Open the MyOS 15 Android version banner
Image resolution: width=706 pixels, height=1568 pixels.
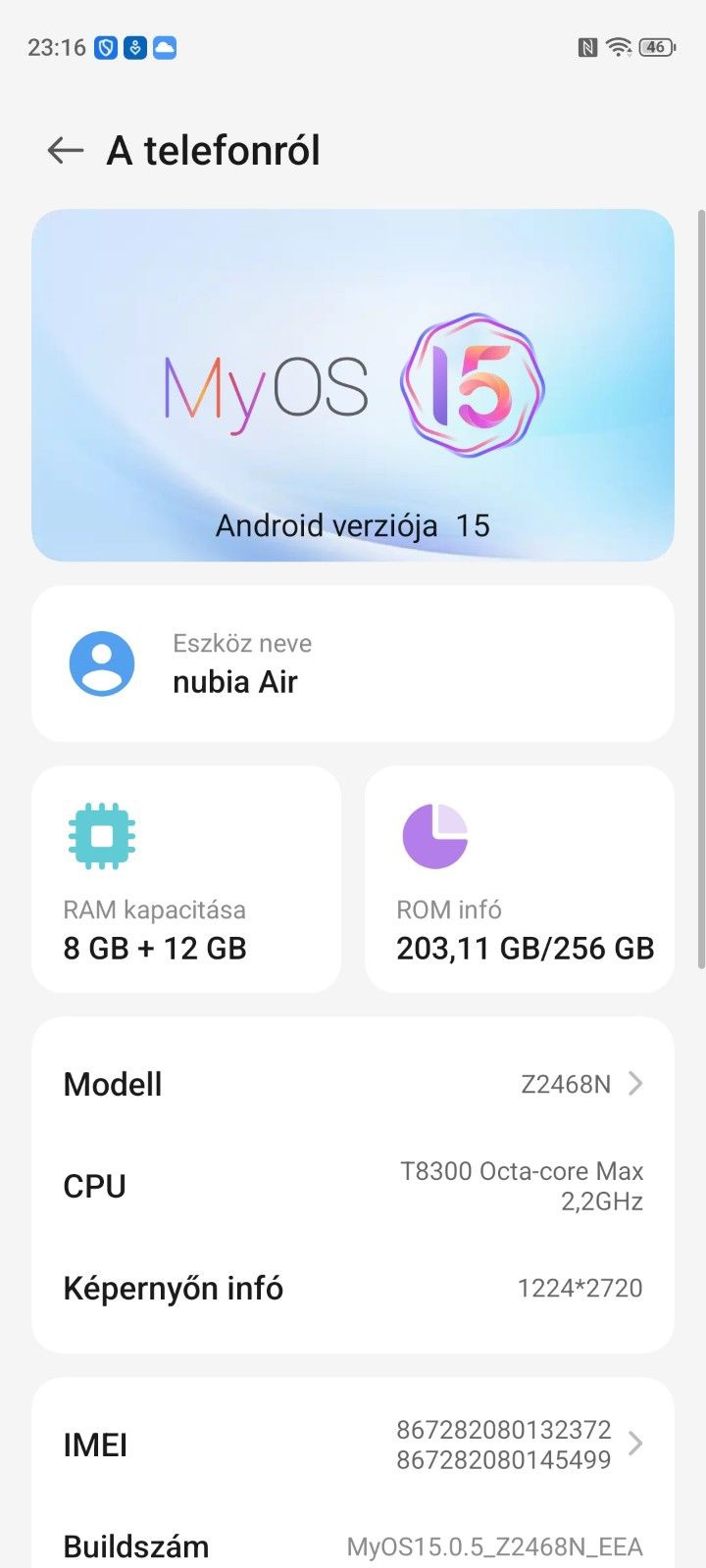point(353,385)
